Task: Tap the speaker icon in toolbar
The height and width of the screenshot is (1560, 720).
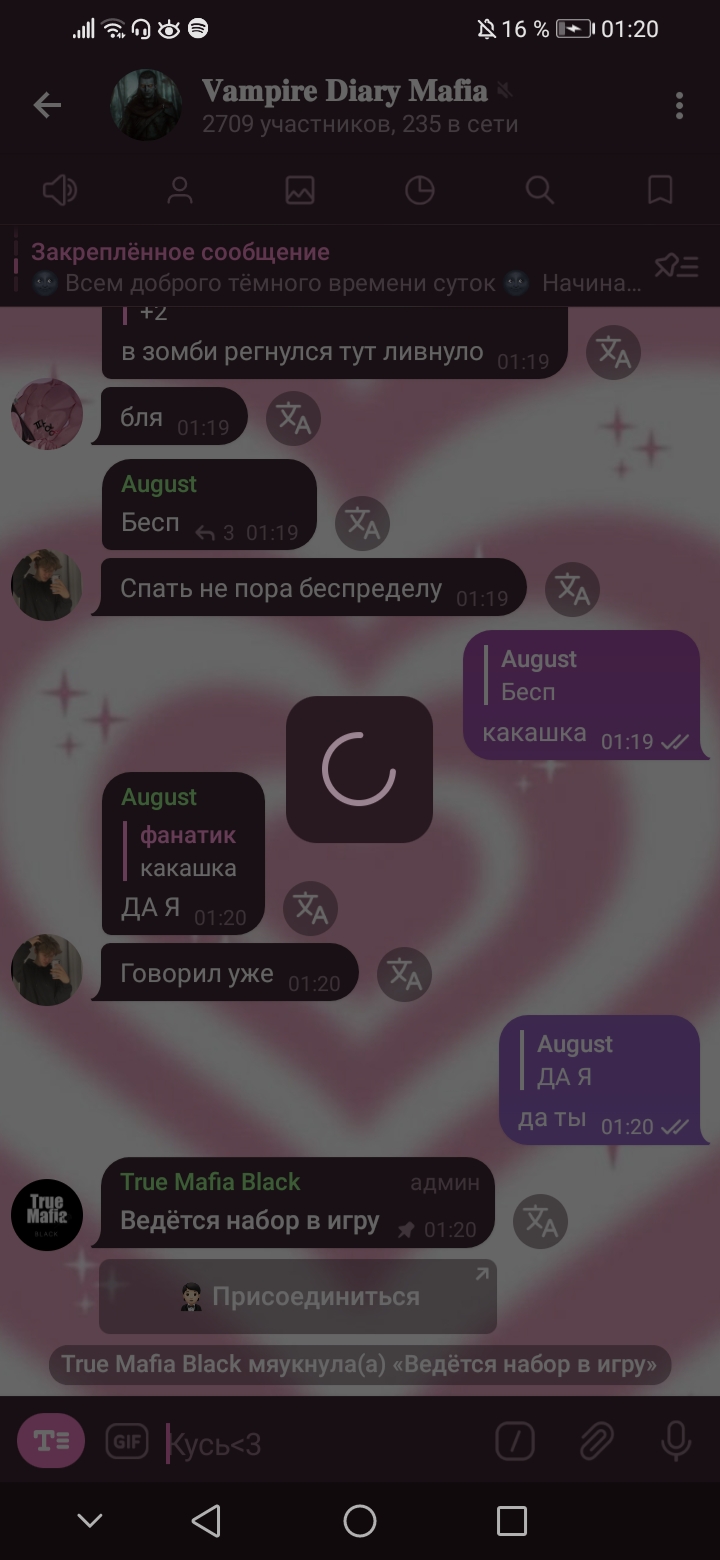Action: click(60, 190)
